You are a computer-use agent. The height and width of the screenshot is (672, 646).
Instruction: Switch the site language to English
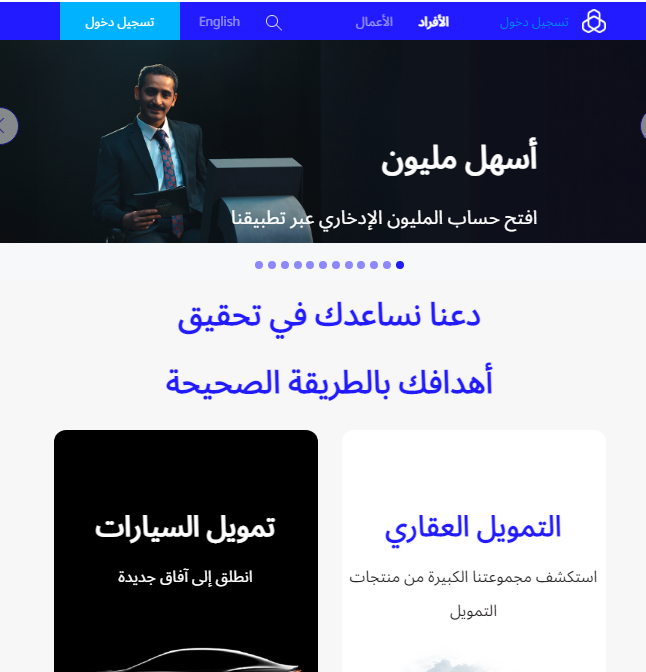tap(219, 21)
